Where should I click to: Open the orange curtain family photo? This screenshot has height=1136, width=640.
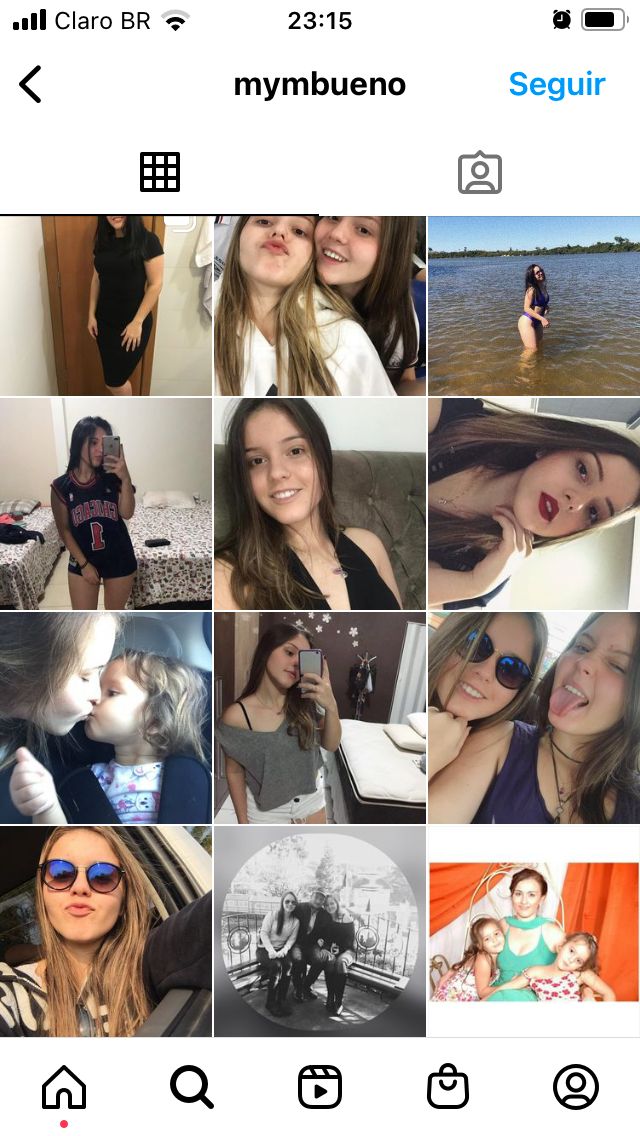coord(534,932)
